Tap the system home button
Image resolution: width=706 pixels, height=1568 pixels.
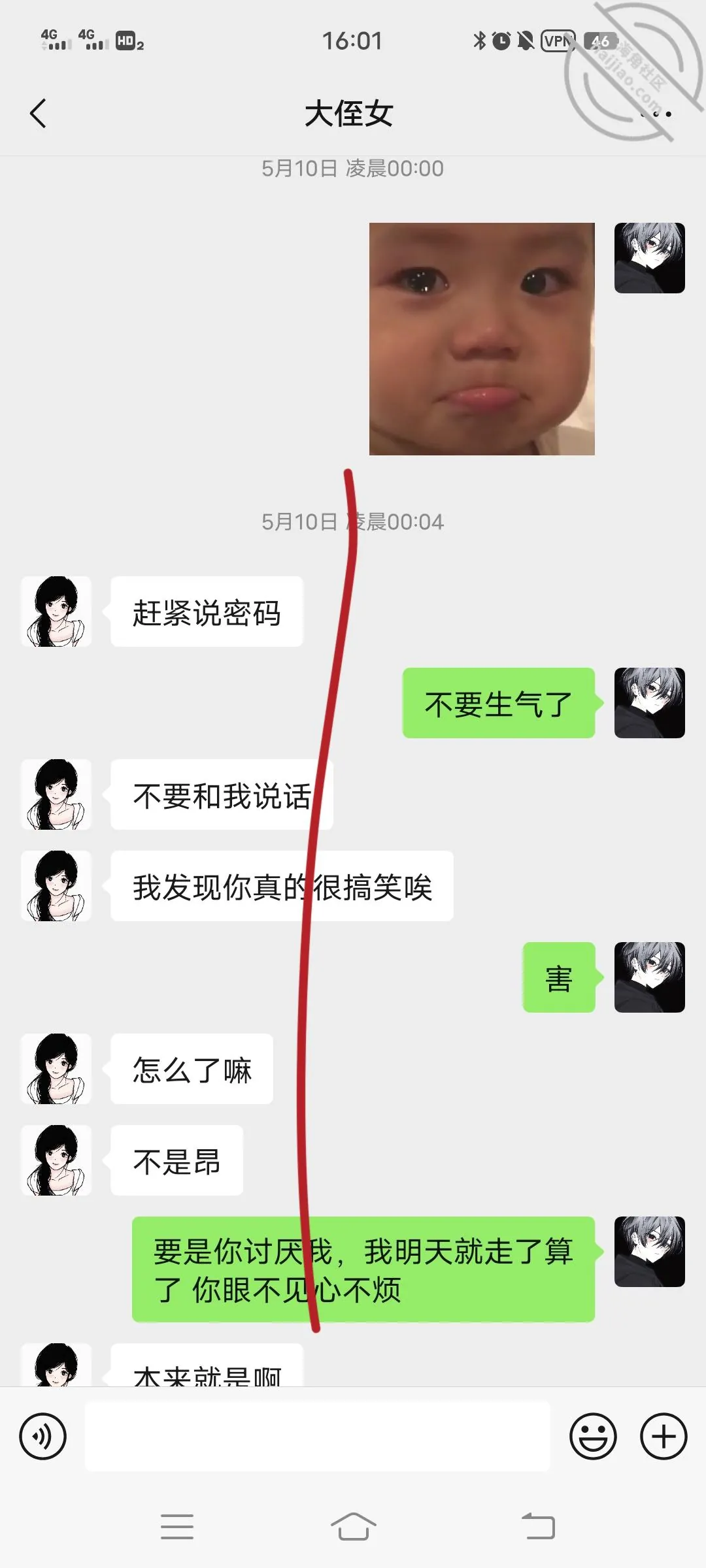pos(353,1527)
